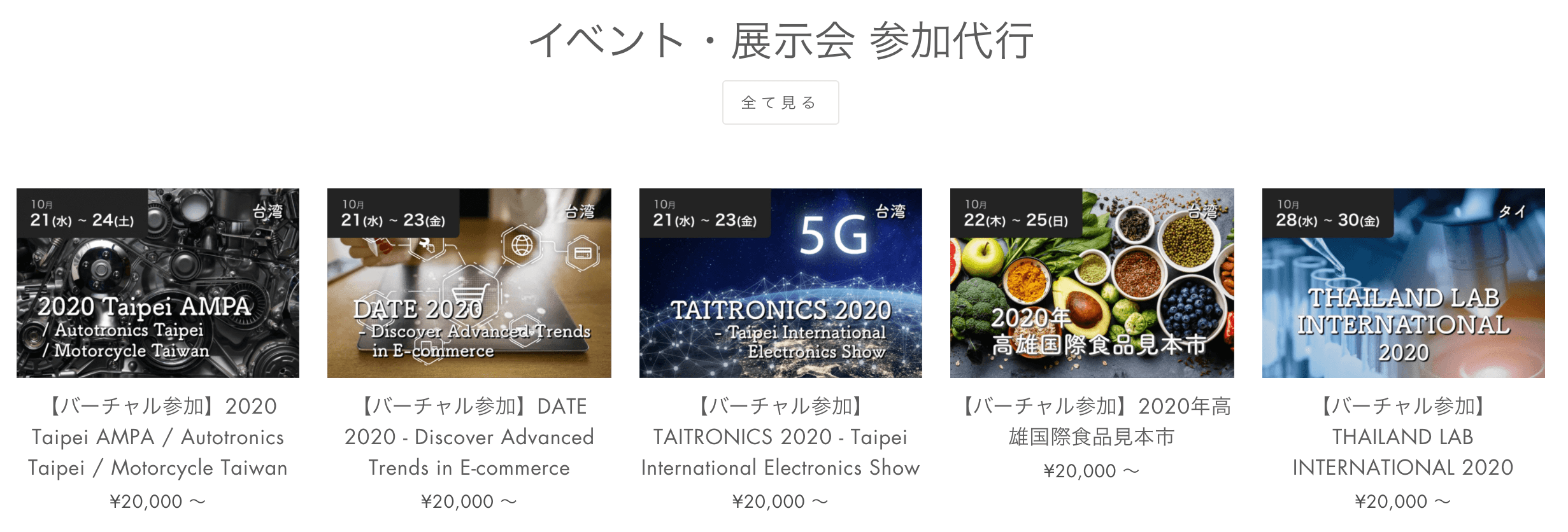The width and height of the screenshot is (1568, 532).
Task: Tap the 全て見る button
Action: (780, 102)
